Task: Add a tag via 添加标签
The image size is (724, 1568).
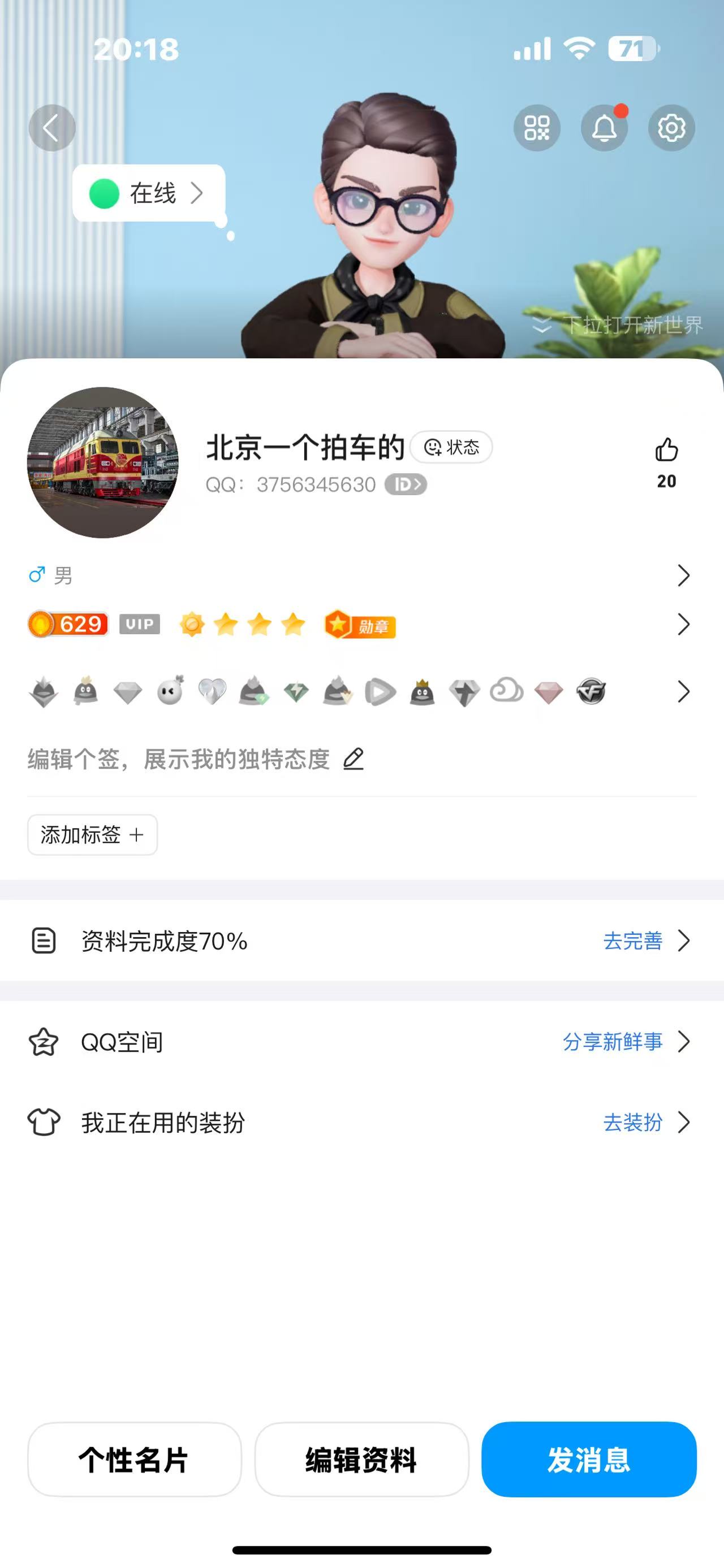Action: click(93, 834)
